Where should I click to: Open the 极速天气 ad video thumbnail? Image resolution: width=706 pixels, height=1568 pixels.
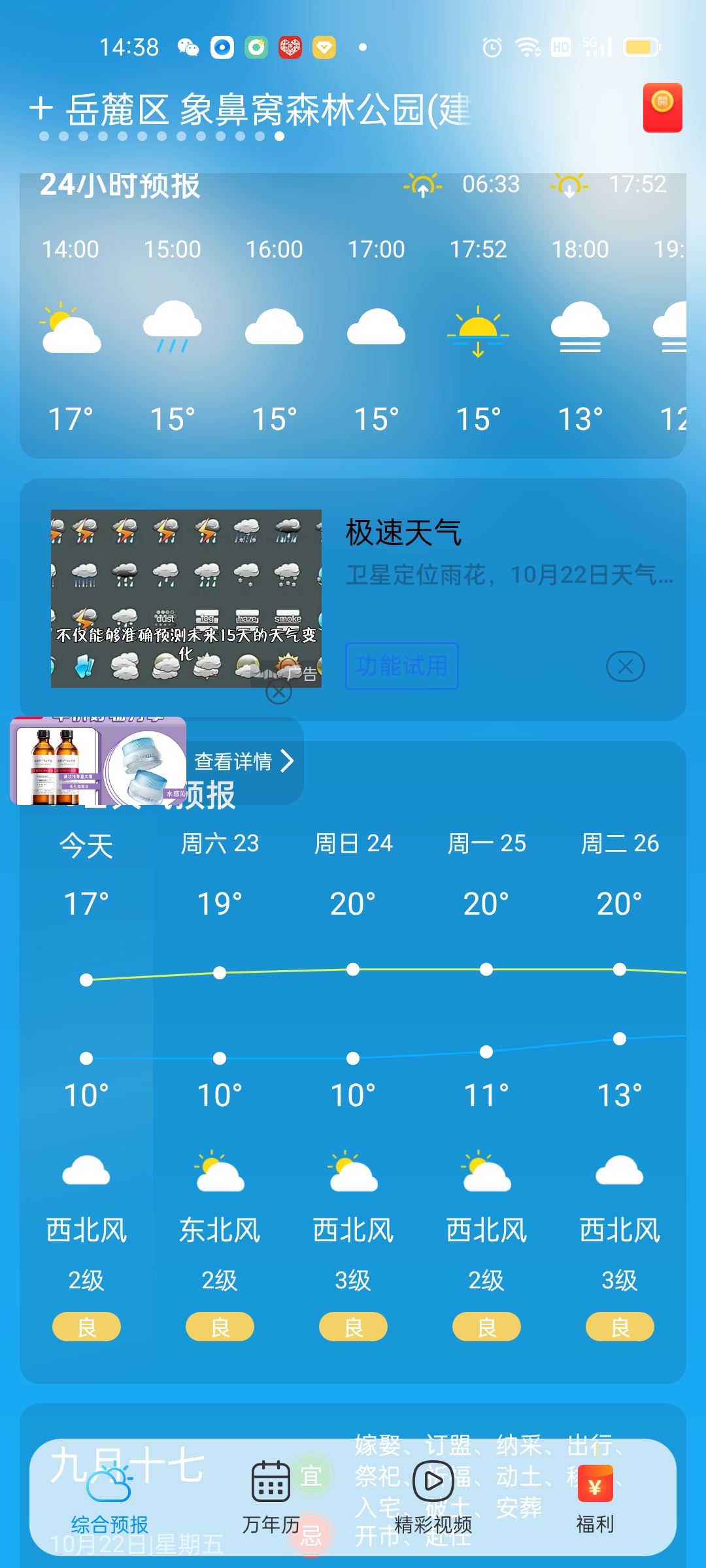click(186, 598)
